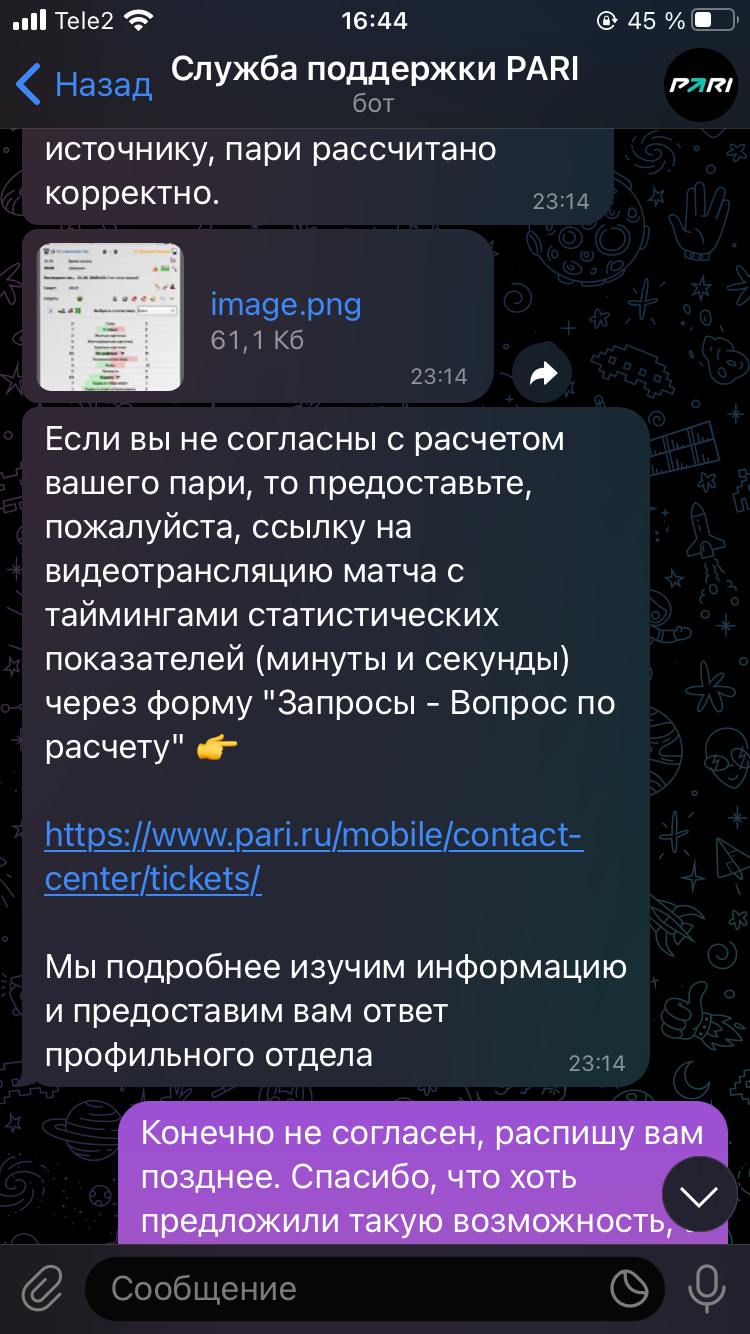
Task: Attach a file with the paperclip
Action: coord(42,1289)
